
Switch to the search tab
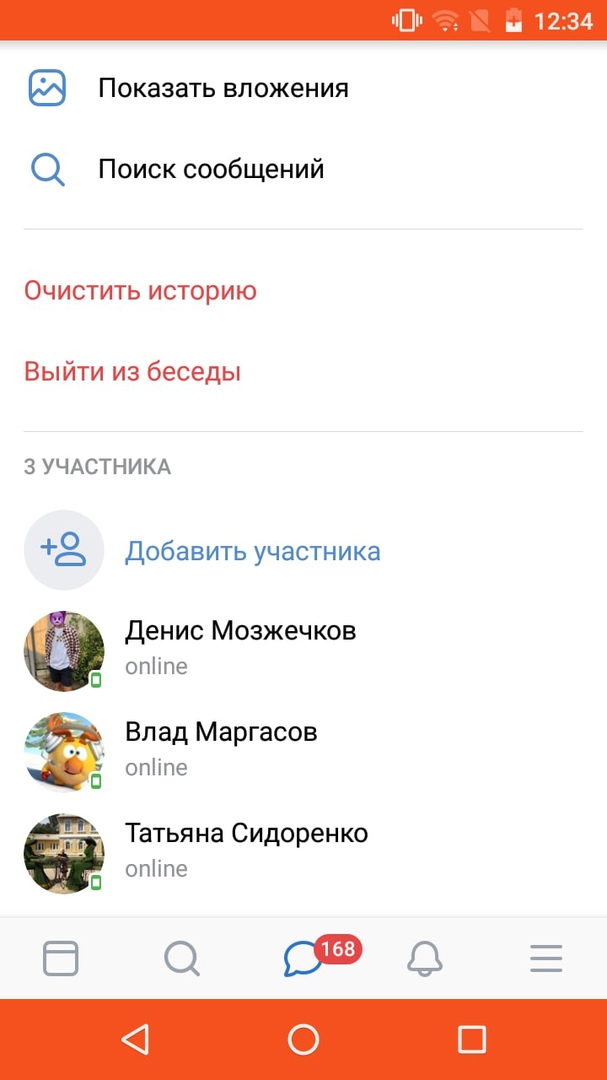(182, 959)
